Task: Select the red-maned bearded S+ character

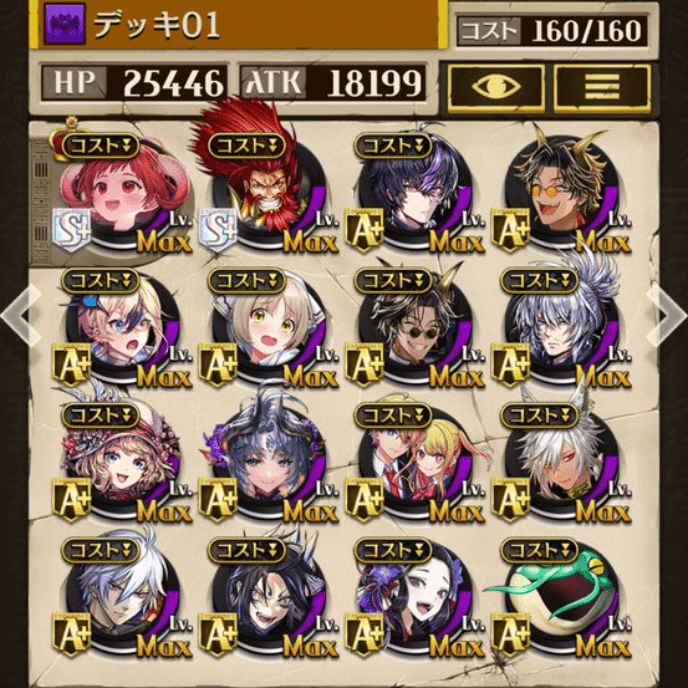Action: point(254,192)
